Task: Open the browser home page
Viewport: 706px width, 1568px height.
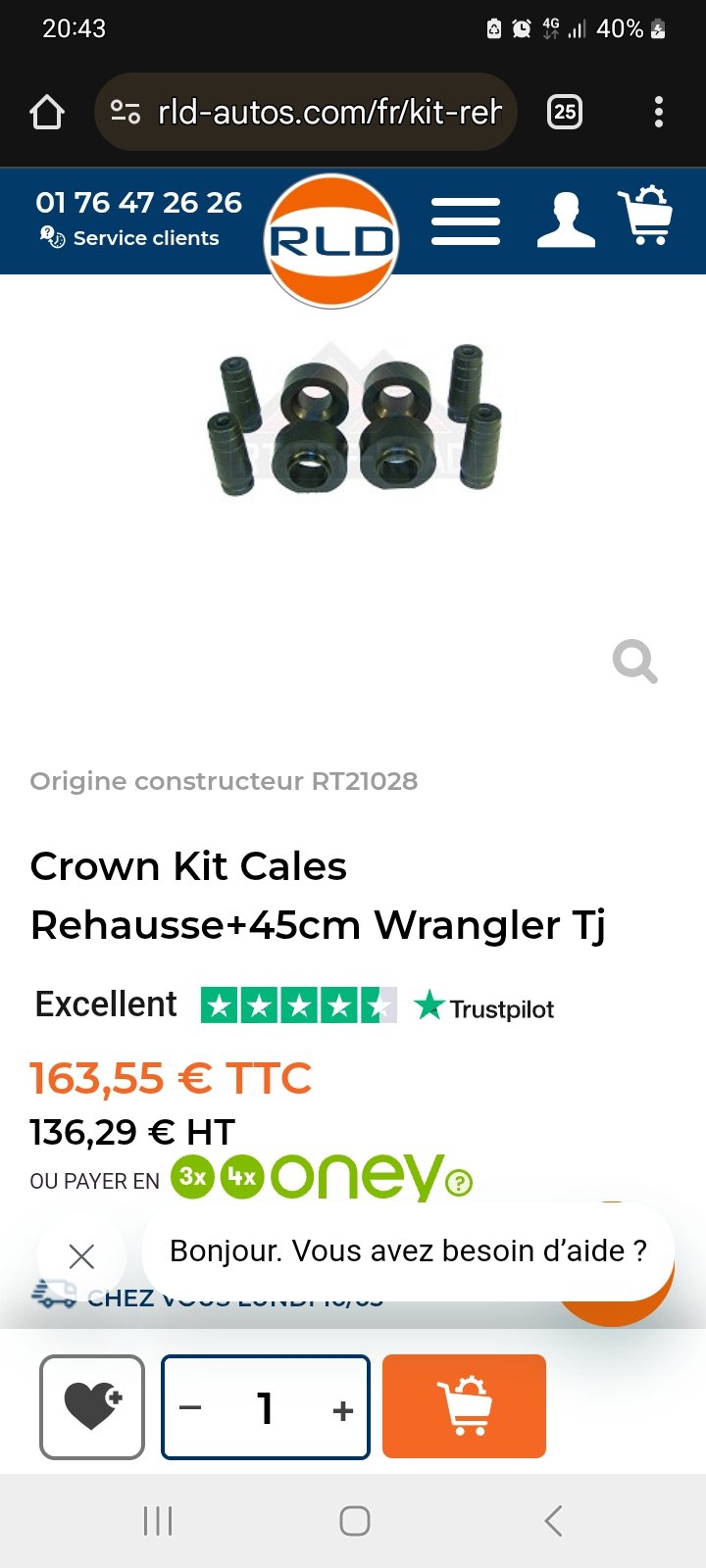Action: pyautogui.click(x=47, y=112)
